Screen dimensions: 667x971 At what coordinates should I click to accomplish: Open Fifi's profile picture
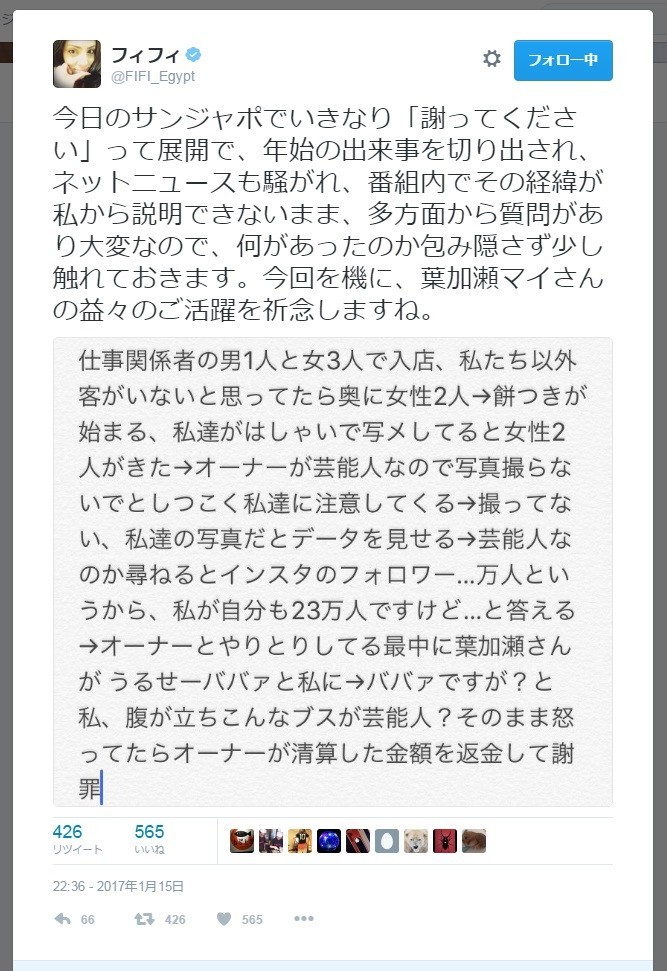77,64
